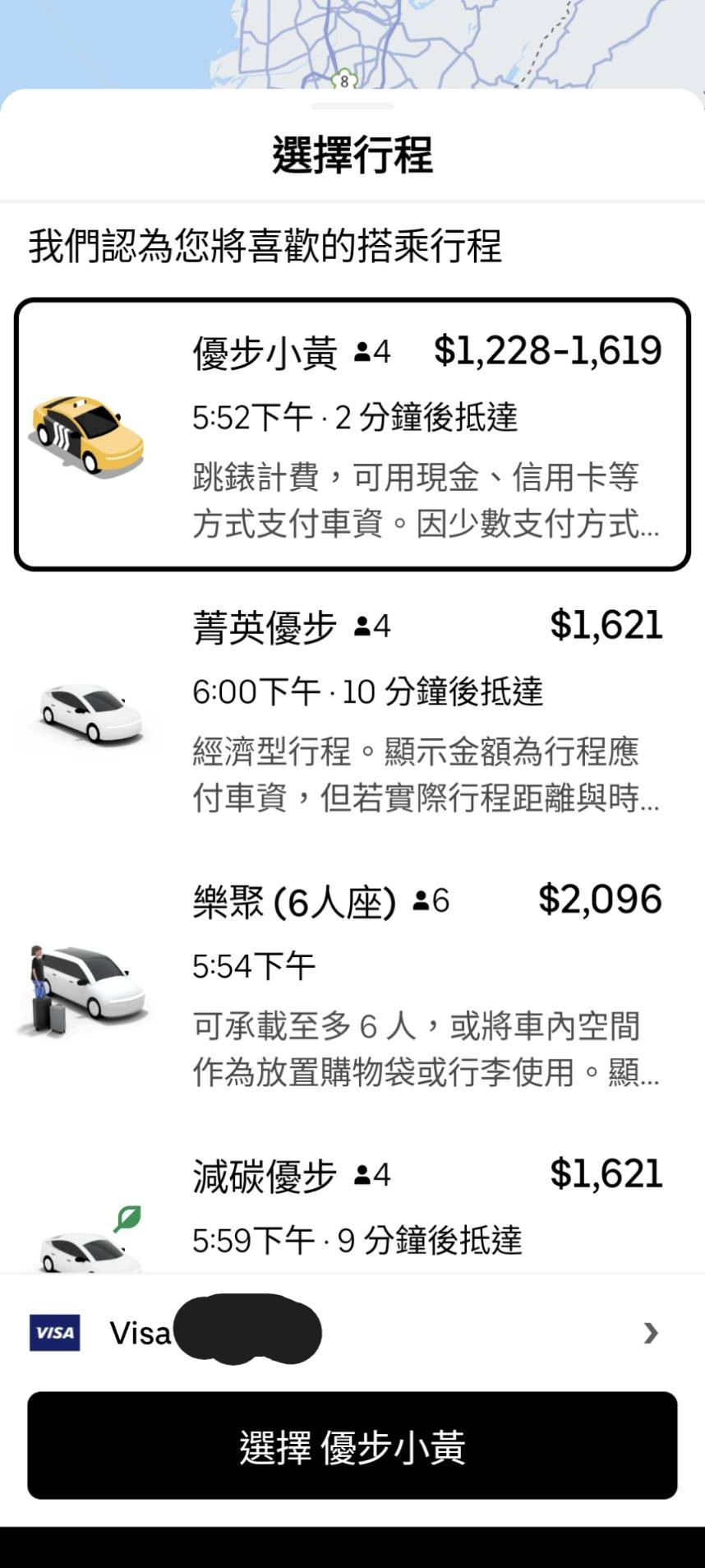The height and width of the screenshot is (1568, 705).
Task: Select the 優步小黃 taxi ride option
Action: pos(352,434)
